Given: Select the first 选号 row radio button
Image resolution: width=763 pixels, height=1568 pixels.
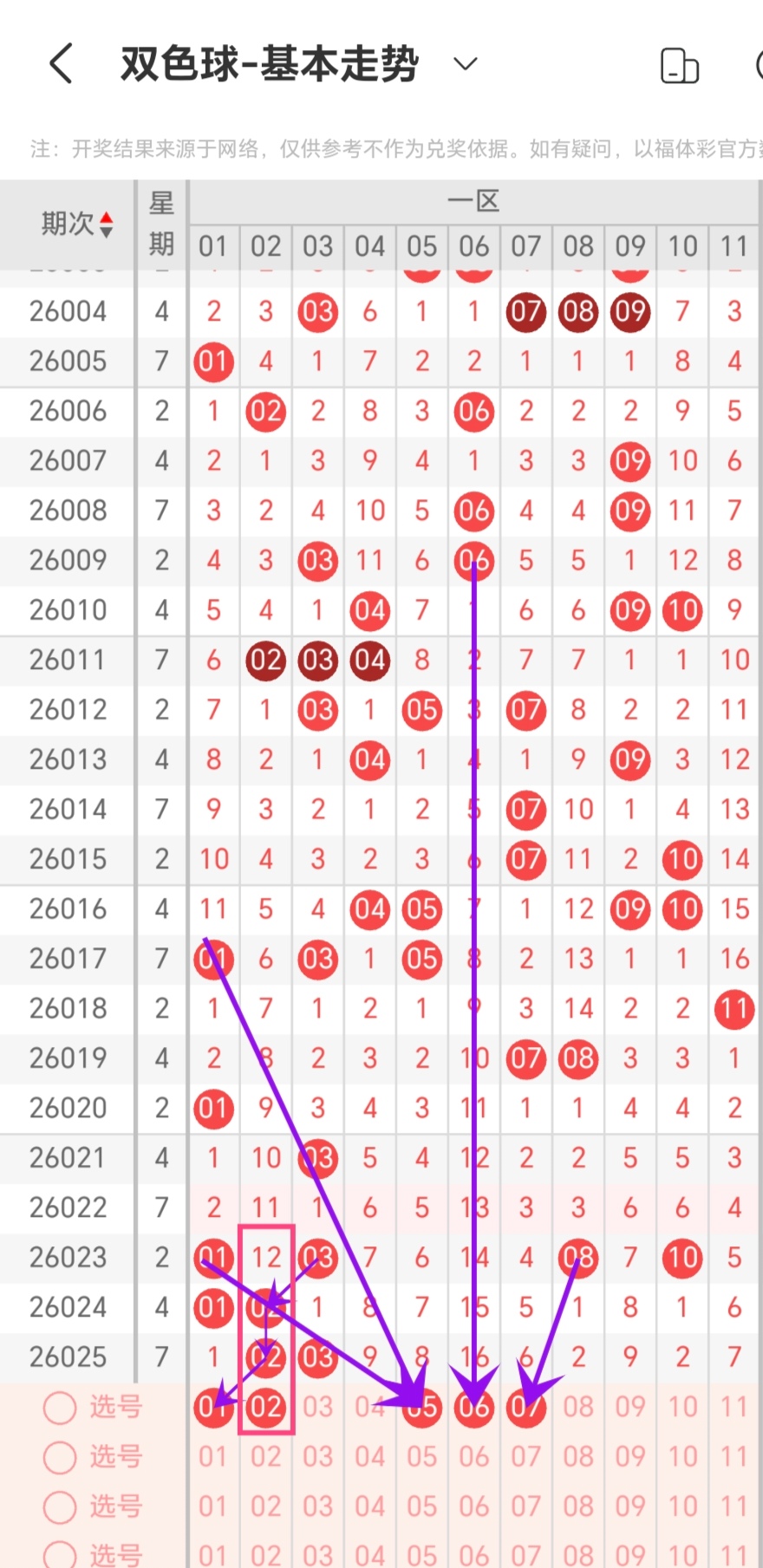Looking at the screenshot, I should [x=60, y=1408].
